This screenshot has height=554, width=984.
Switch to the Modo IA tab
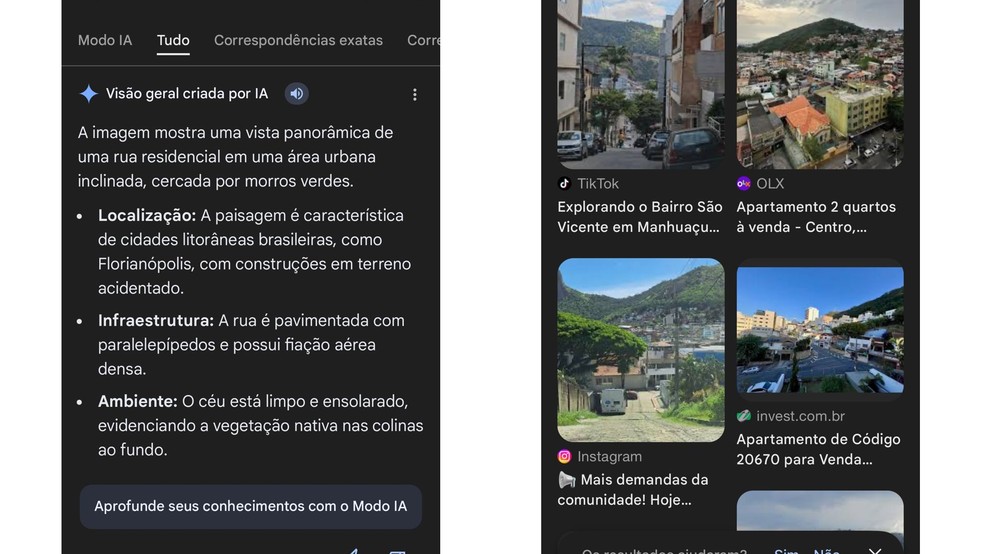(105, 41)
